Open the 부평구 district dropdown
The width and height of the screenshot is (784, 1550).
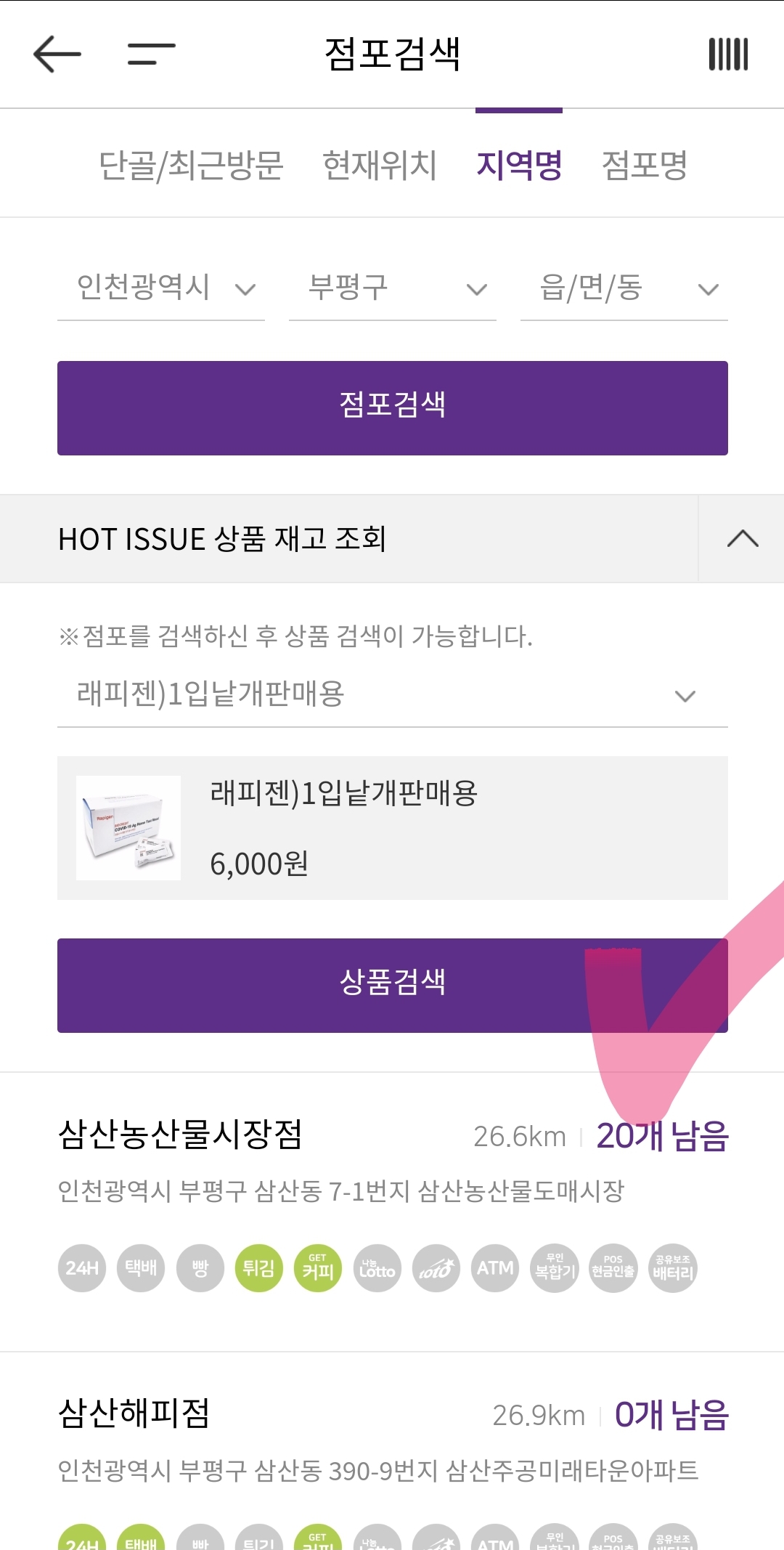pyautogui.click(x=392, y=288)
